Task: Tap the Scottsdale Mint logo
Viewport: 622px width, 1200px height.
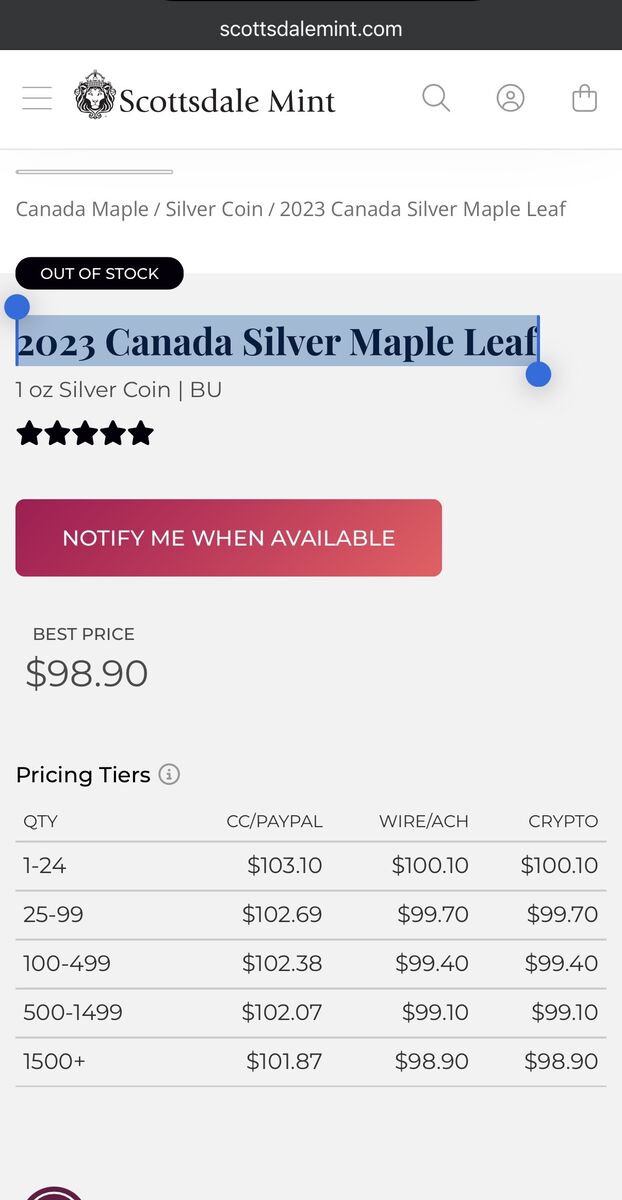Action: click(x=205, y=98)
